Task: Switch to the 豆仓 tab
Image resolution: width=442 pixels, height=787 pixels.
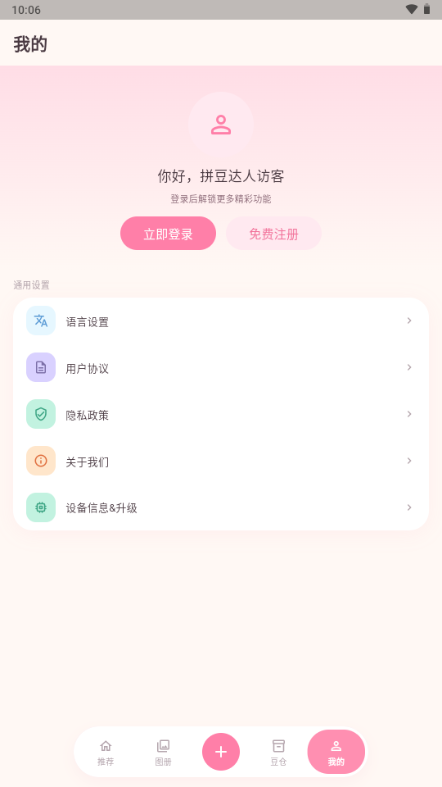Action: (x=278, y=752)
